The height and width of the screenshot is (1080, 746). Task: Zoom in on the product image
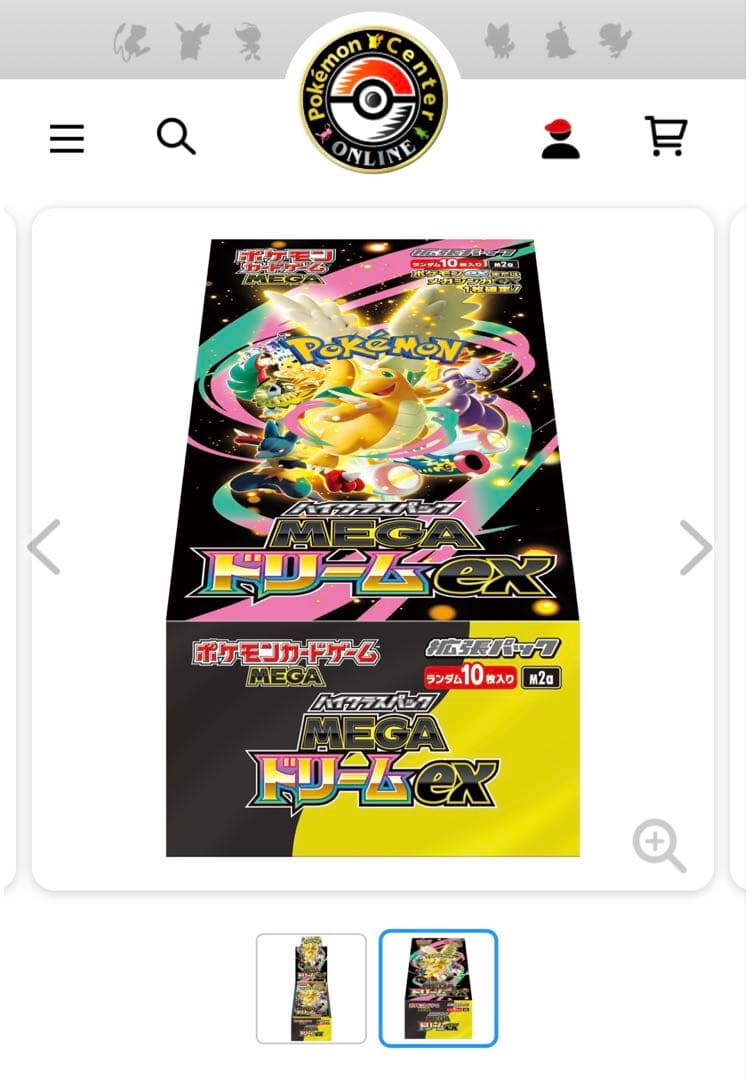tap(659, 846)
